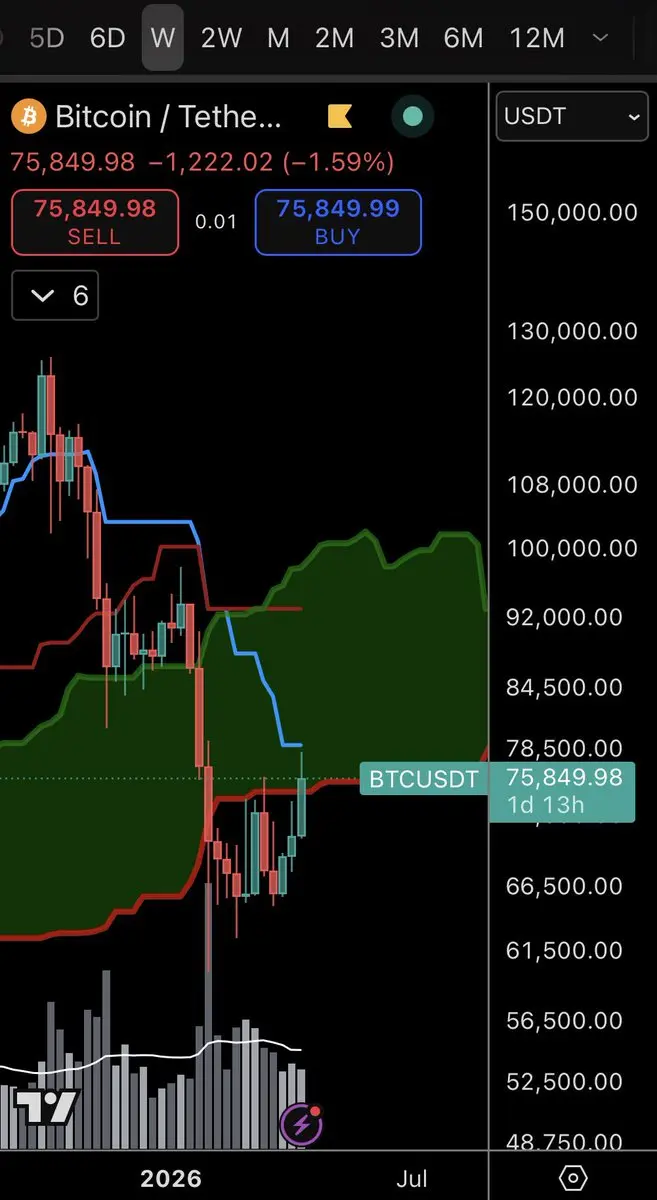Viewport: 657px width, 1200px height.
Task: Choose the 2W interval
Action: (221, 38)
